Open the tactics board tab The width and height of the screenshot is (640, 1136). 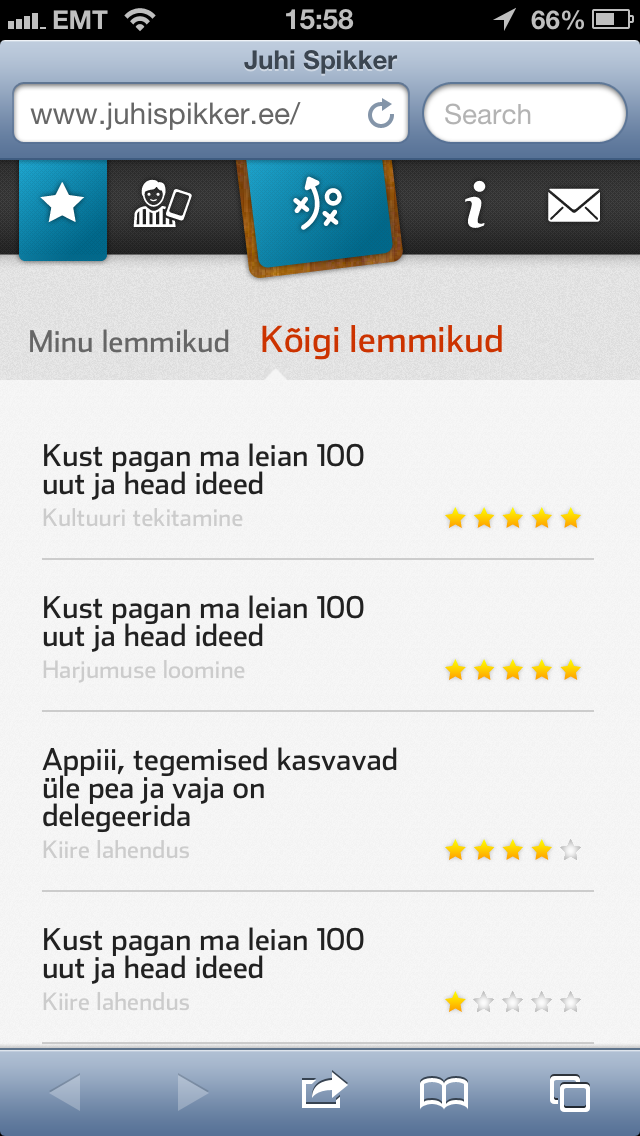click(319, 208)
